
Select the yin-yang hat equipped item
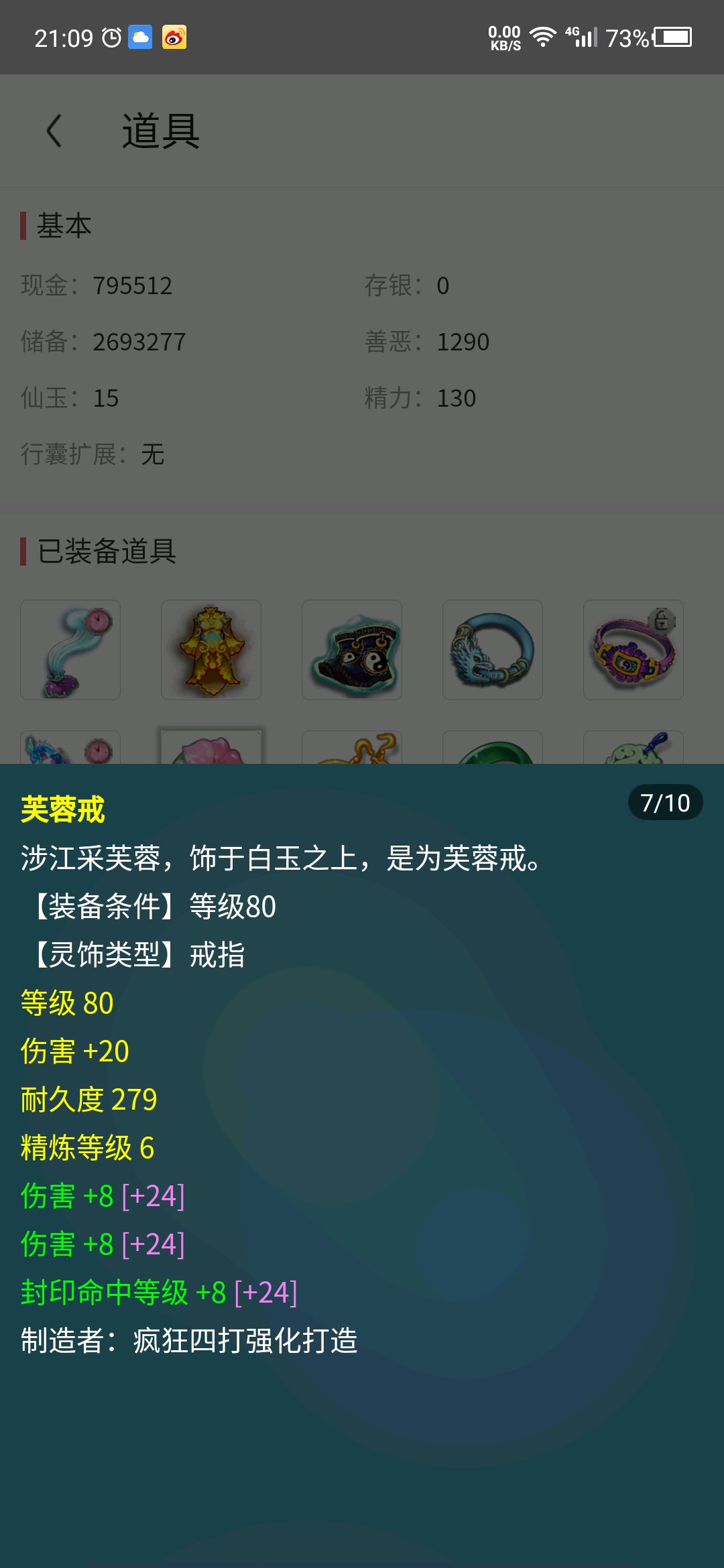(352, 650)
